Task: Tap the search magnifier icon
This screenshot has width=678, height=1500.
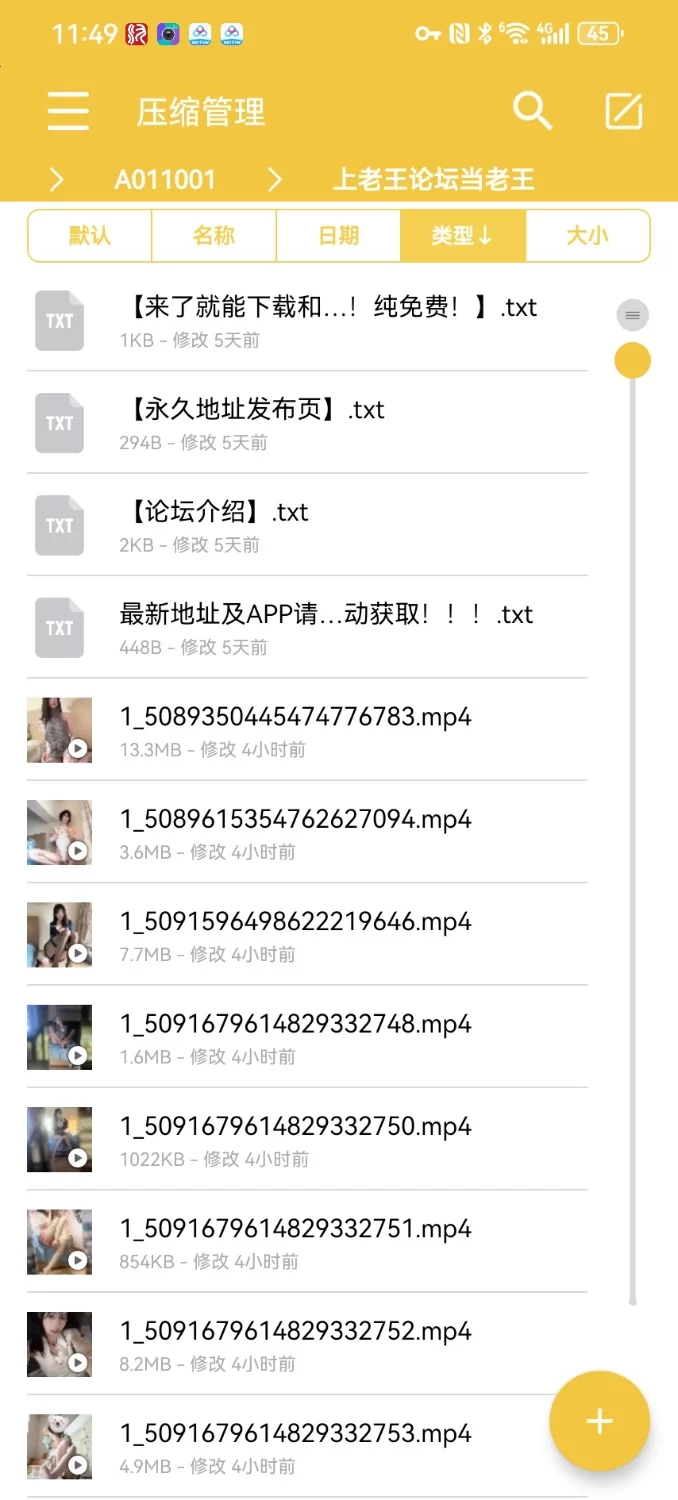Action: tap(532, 111)
